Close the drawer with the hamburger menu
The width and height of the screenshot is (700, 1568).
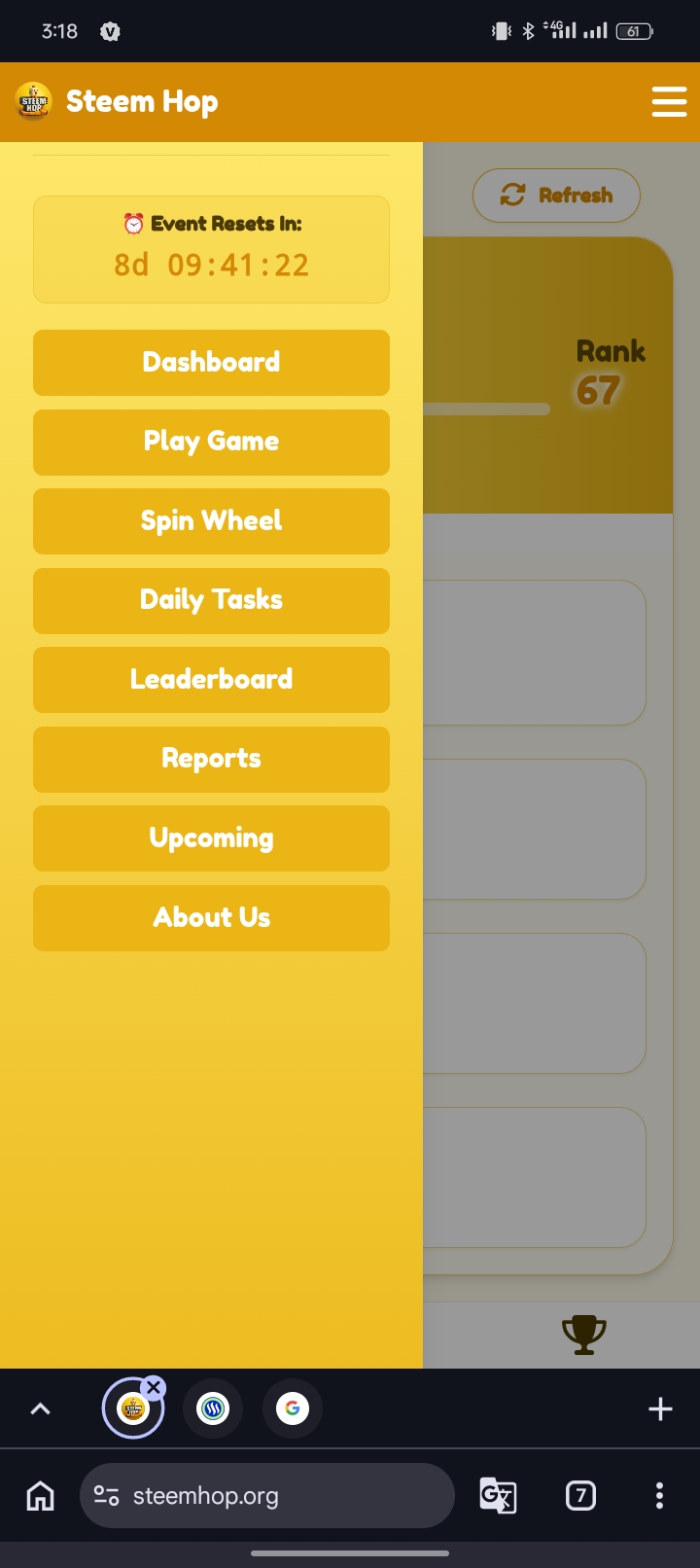click(x=669, y=101)
